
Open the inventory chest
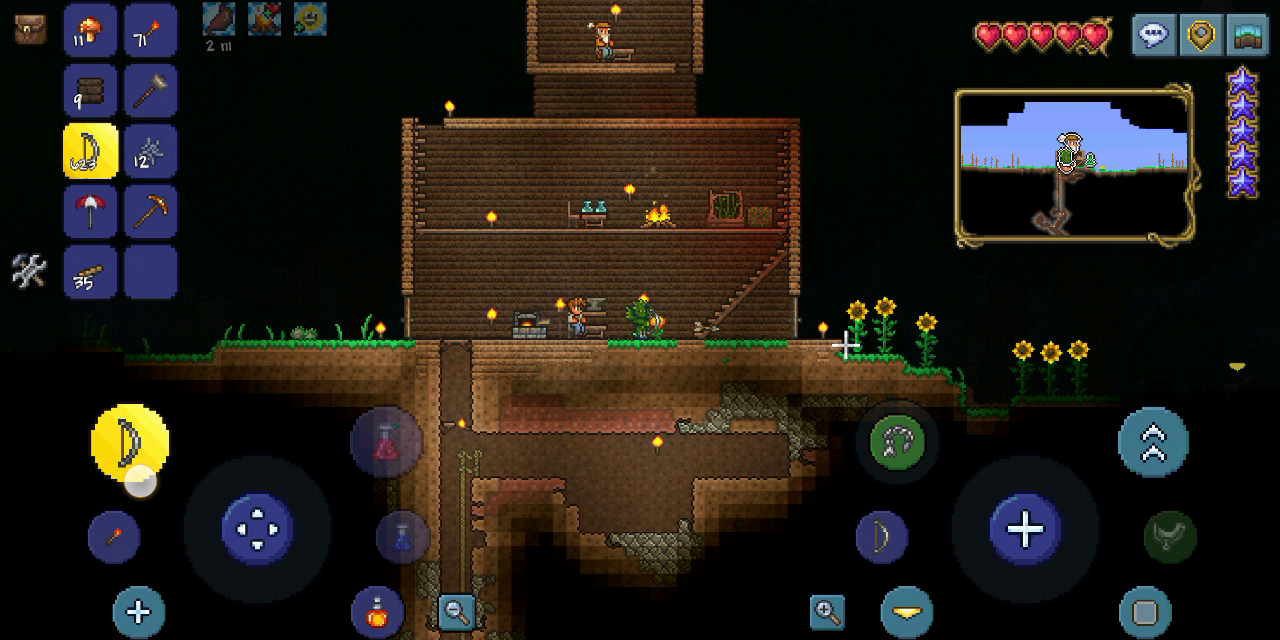(30, 29)
